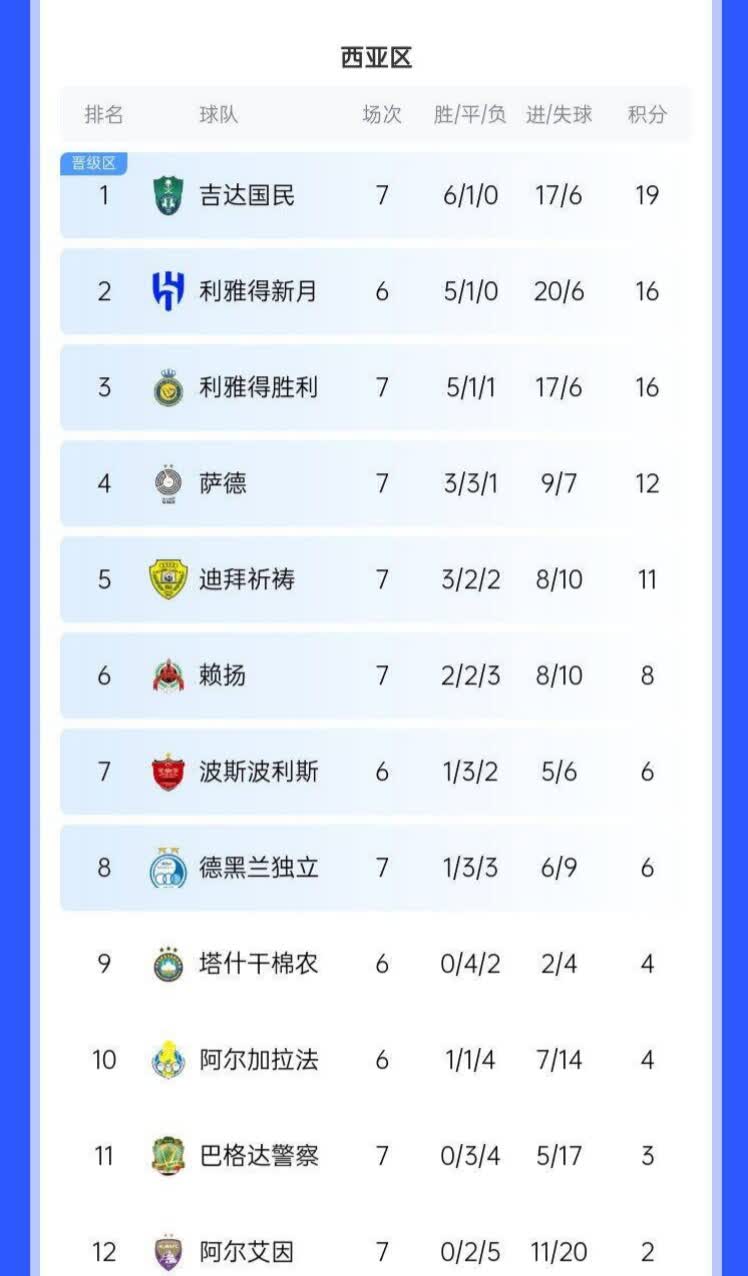
Task: Click the 晋级区 highlighted label
Action: [95, 161]
